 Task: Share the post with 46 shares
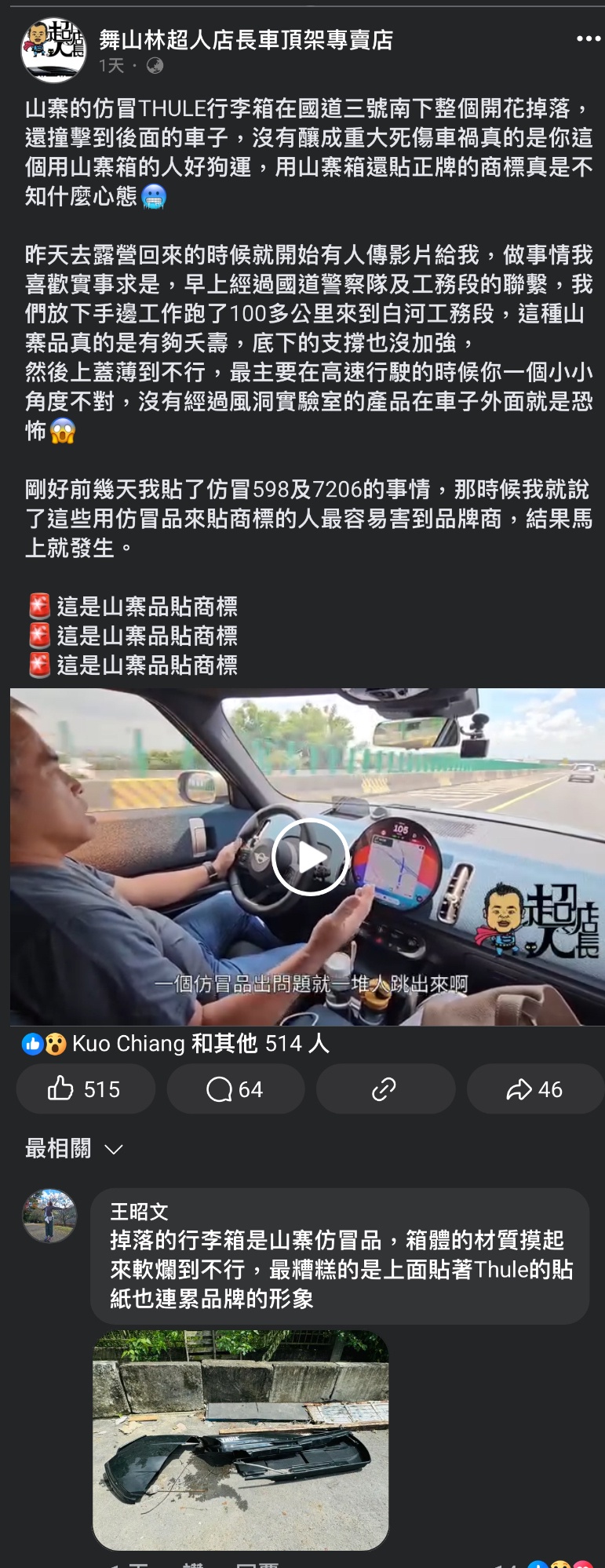point(535,1089)
